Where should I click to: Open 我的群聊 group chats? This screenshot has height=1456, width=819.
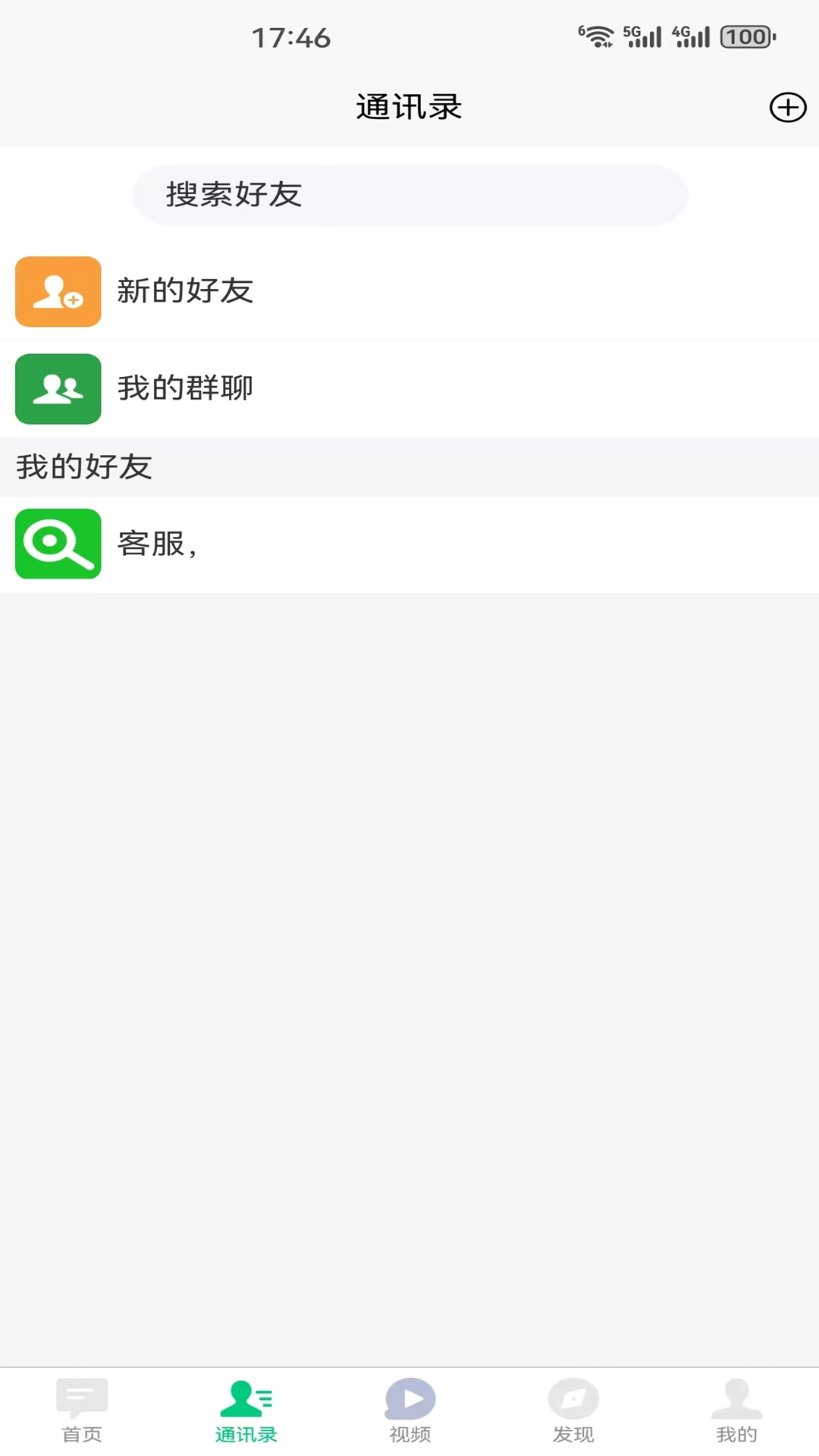pos(409,388)
